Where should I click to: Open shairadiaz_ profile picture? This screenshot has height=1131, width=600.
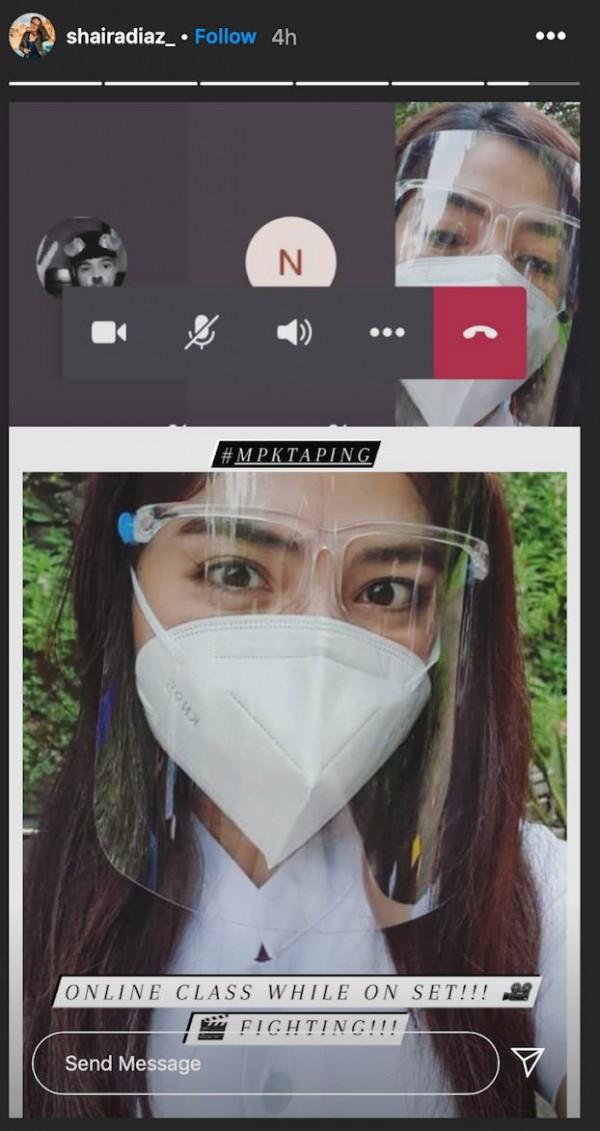[x=32, y=36]
